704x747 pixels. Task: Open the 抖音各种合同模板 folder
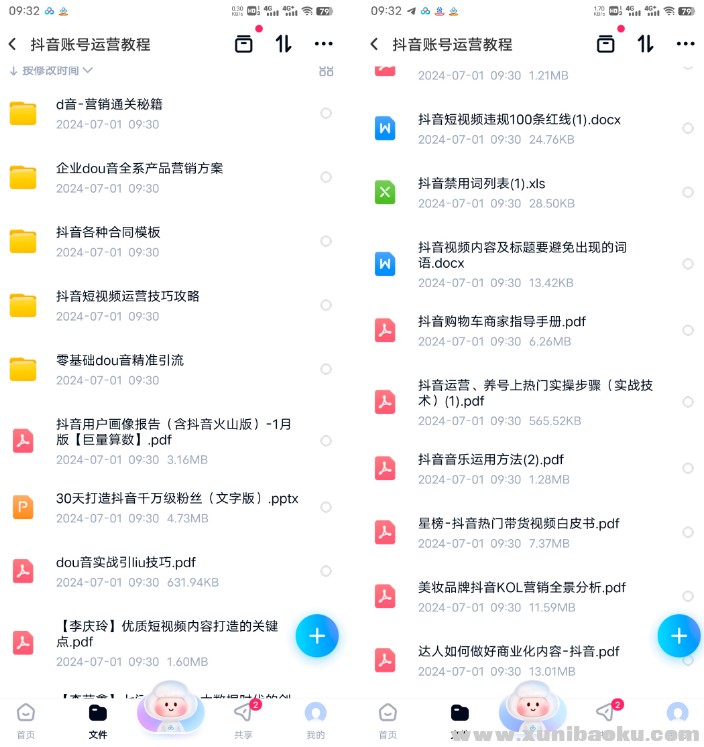click(x=108, y=232)
